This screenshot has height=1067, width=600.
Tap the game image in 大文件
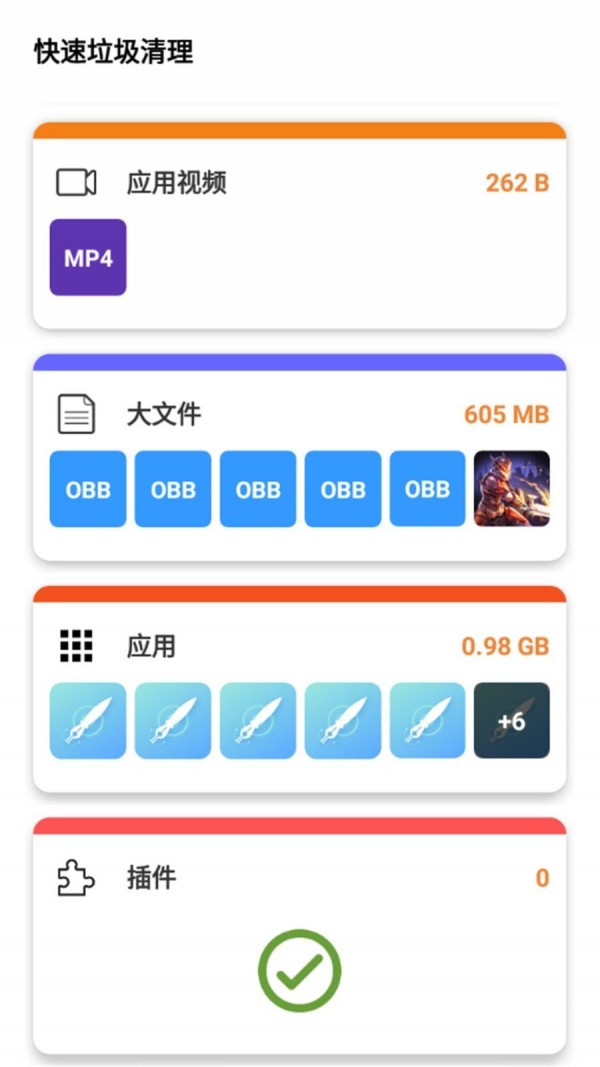(511, 489)
